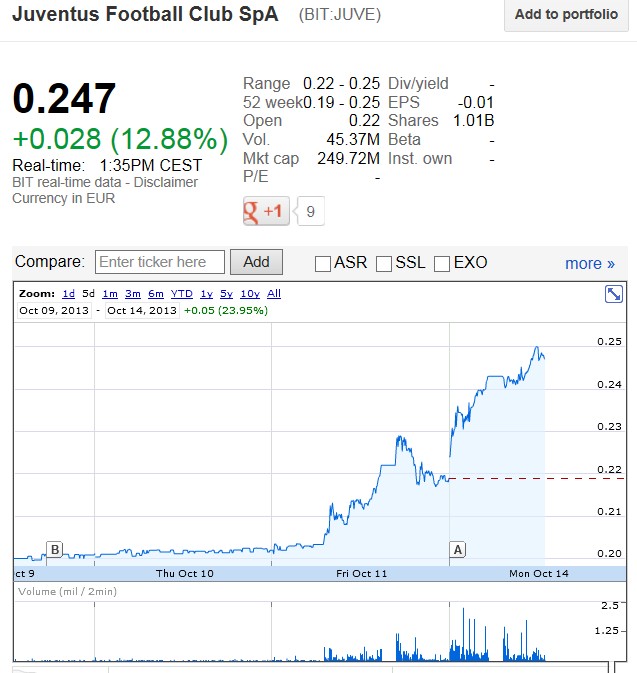Open news marker A on chart
637x673 pixels.
[x=458, y=549]
